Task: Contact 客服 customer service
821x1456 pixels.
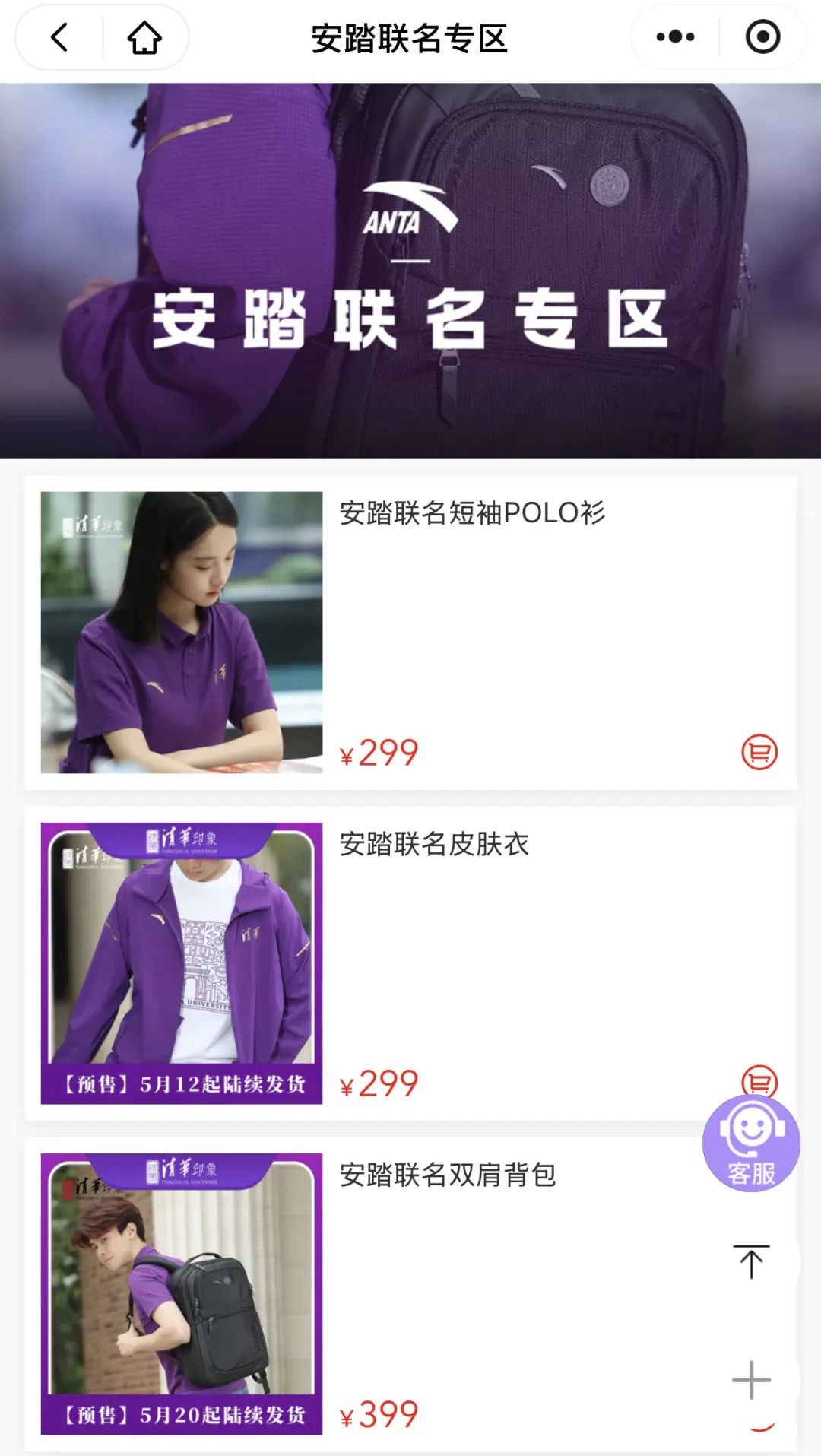Action: pos(751,1144)
